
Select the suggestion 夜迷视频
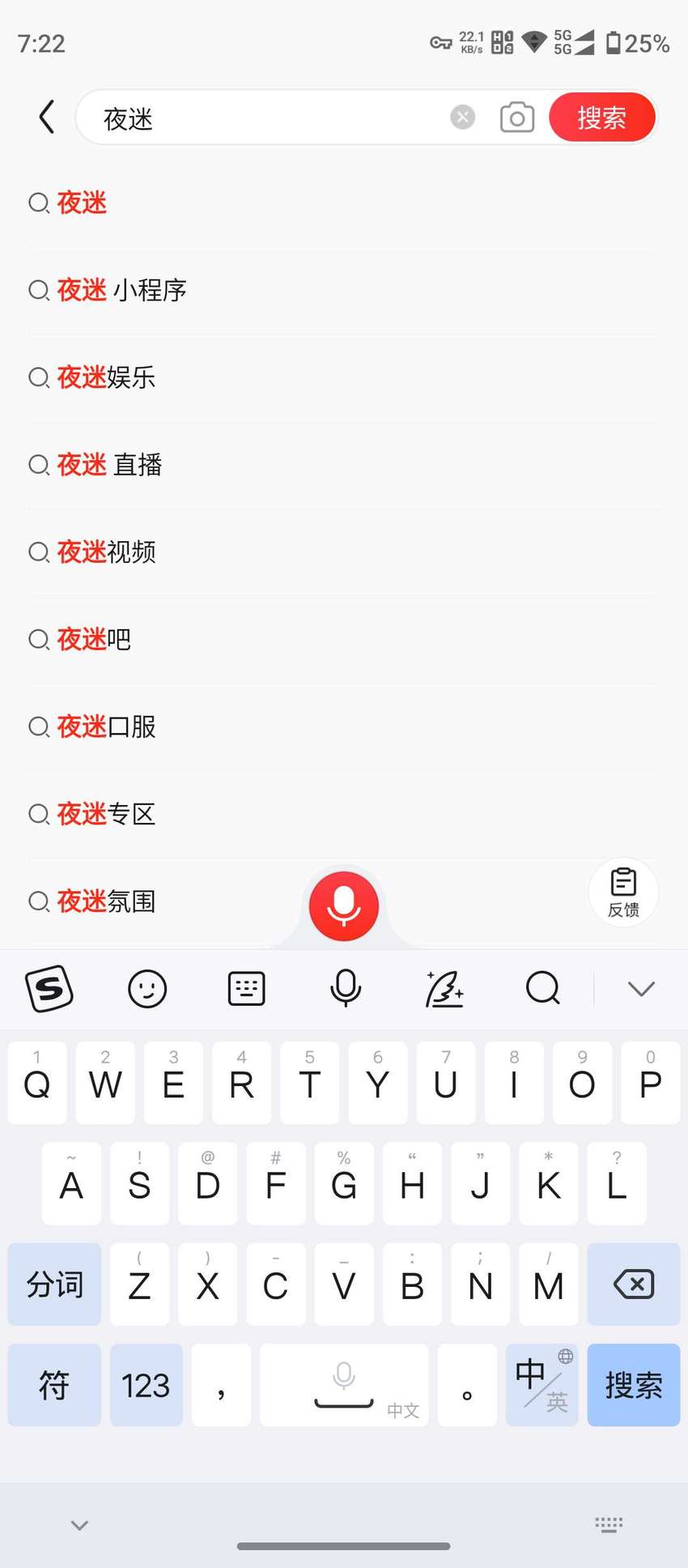pyautogui.click(x=344, y=552)
